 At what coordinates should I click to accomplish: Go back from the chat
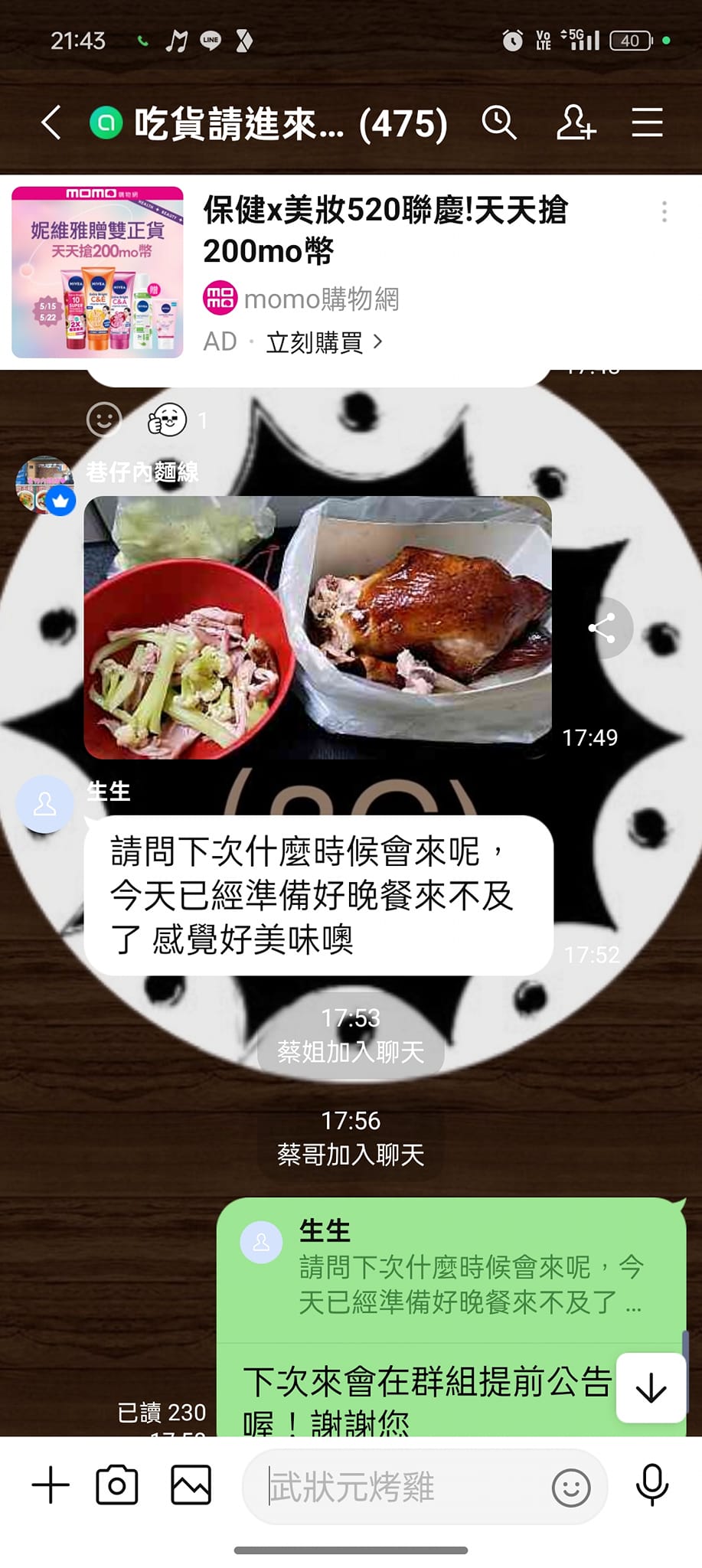coord(51,122)
